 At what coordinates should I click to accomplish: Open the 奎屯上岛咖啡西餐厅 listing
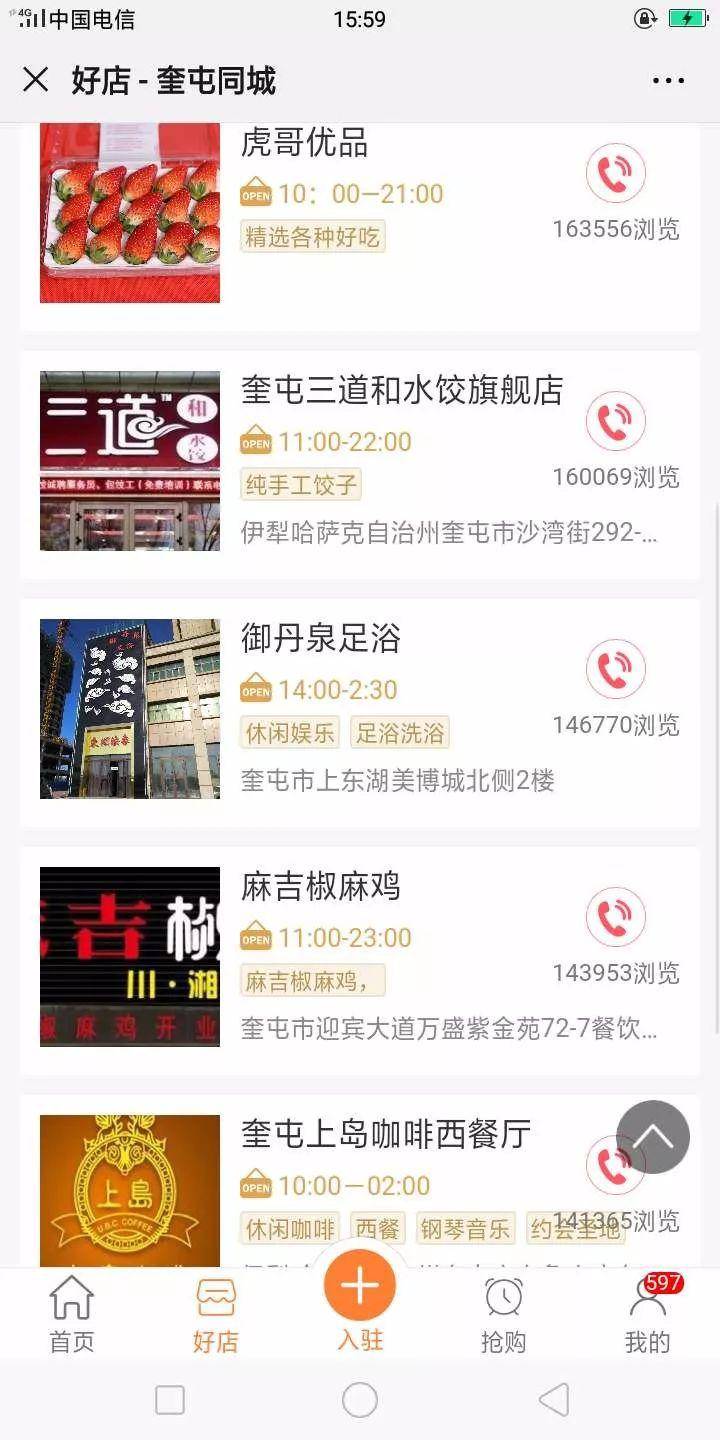pos(386,1134)
